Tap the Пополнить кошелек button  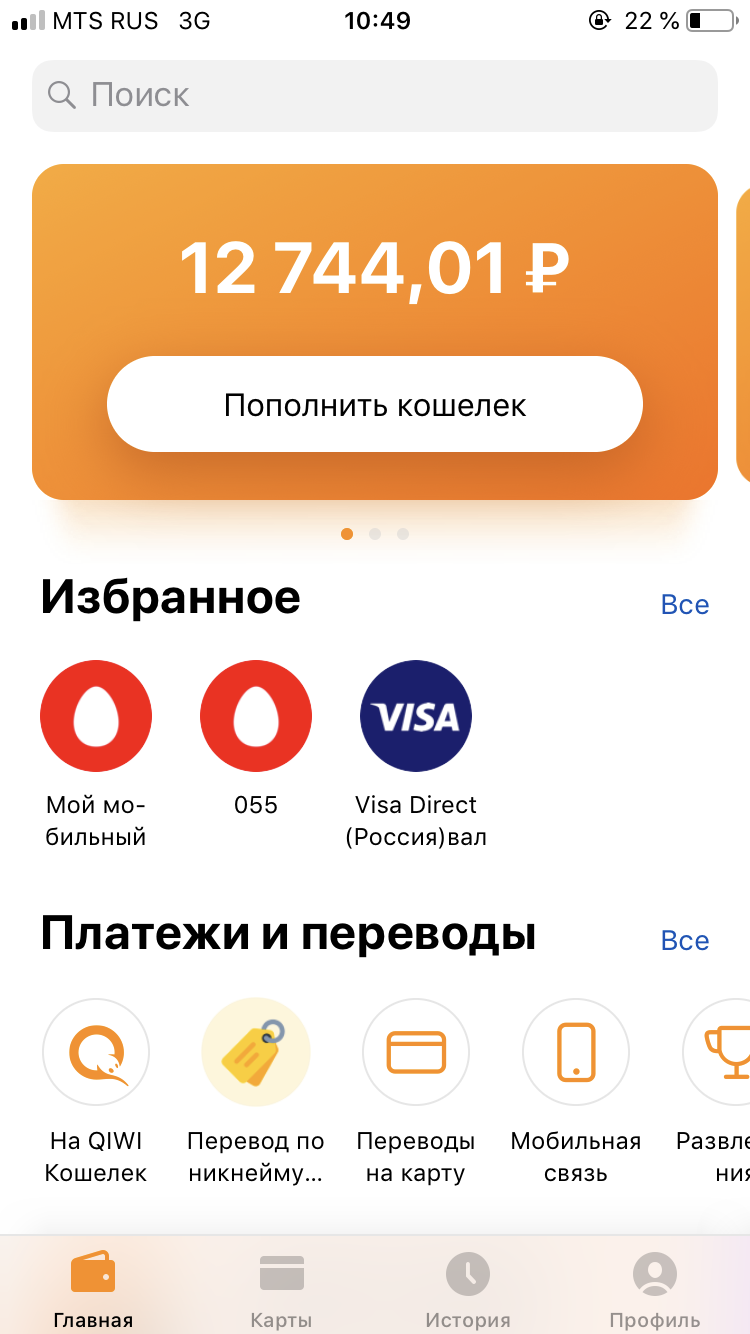[x=375, y=405]
